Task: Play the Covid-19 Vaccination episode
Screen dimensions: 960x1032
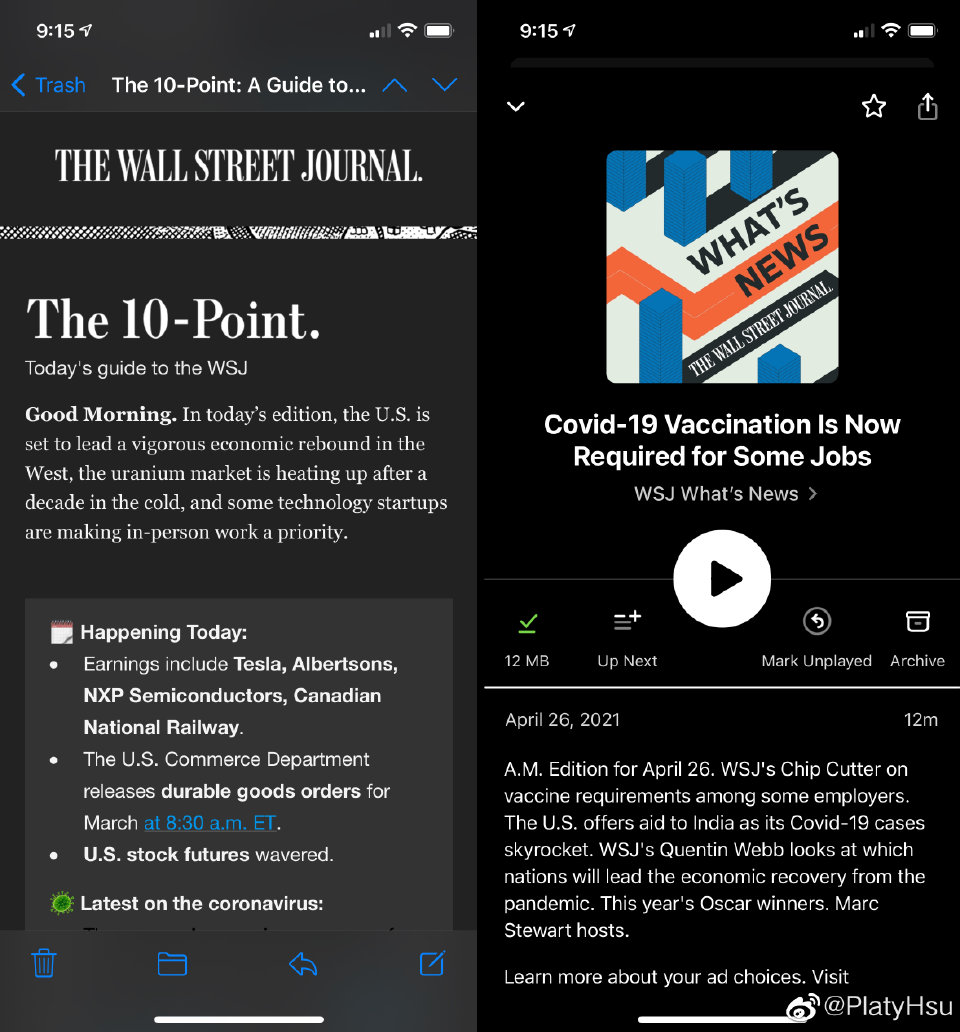Action: pos(722,578)
